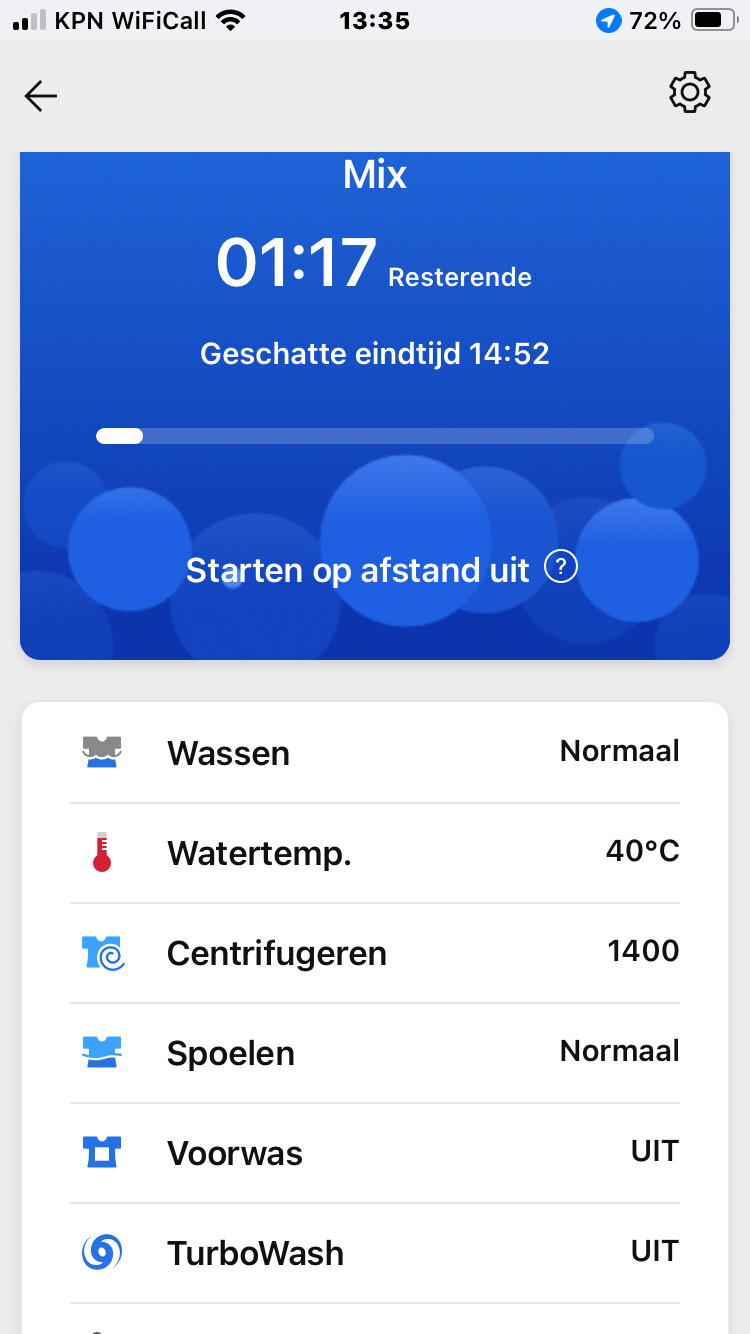Open the TurboWash setting
Screen dimensions: 750x1334
click(375, 1253)
